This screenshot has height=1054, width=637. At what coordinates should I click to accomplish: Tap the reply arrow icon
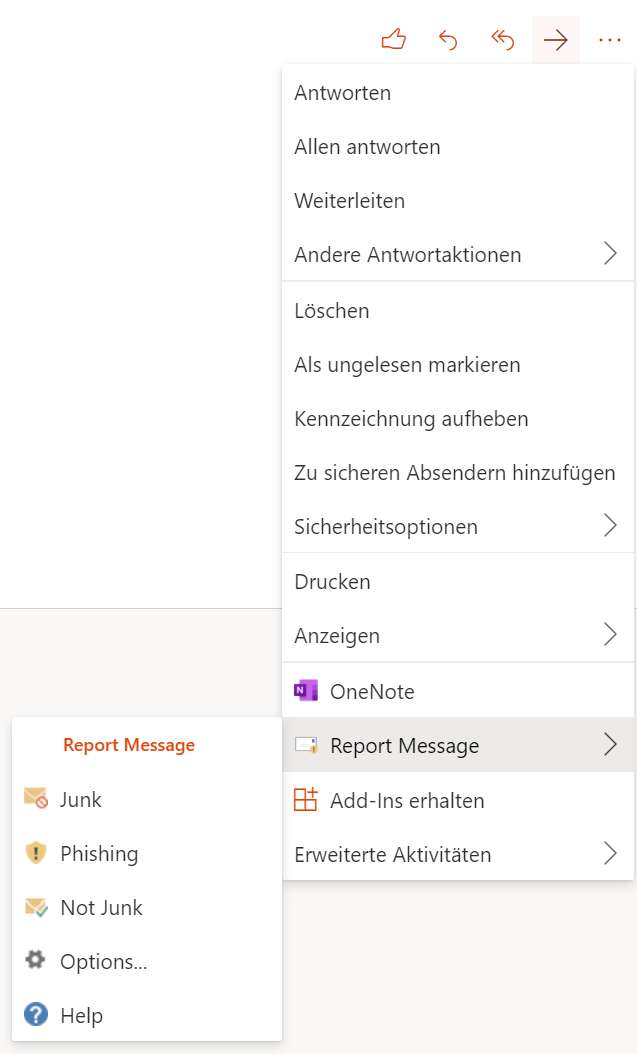tap(448, 40)
